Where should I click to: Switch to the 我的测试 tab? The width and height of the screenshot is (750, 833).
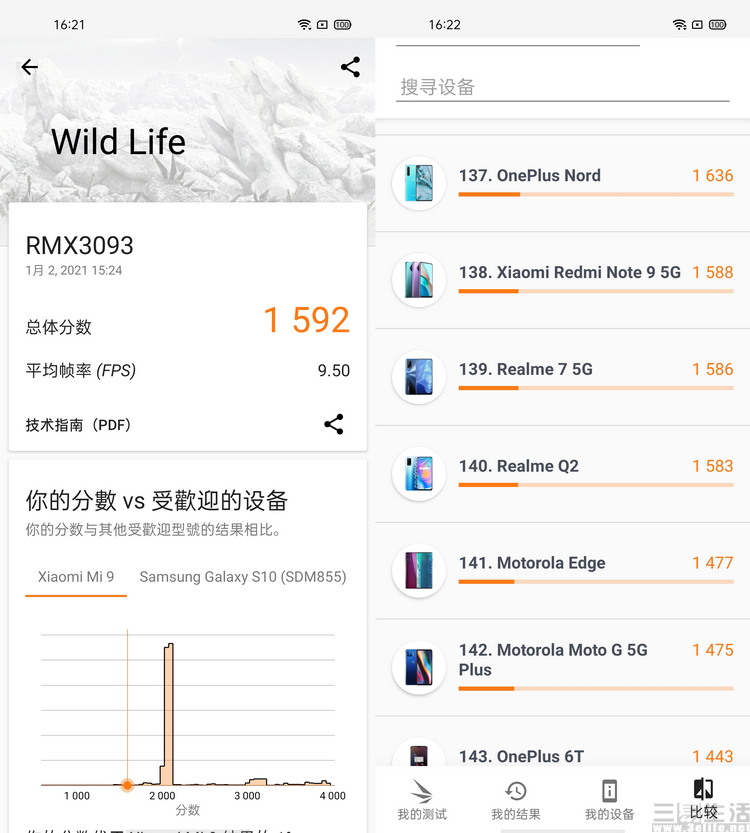(422, 799)
